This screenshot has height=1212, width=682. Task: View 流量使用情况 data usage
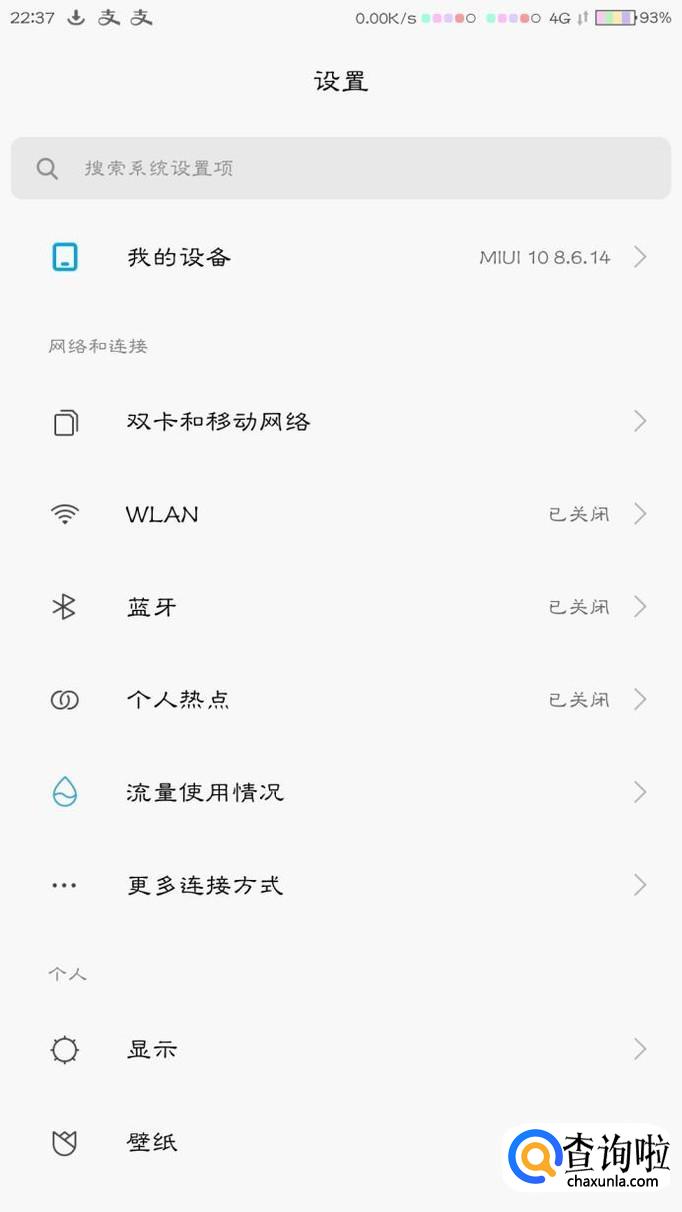click(340, 793)
